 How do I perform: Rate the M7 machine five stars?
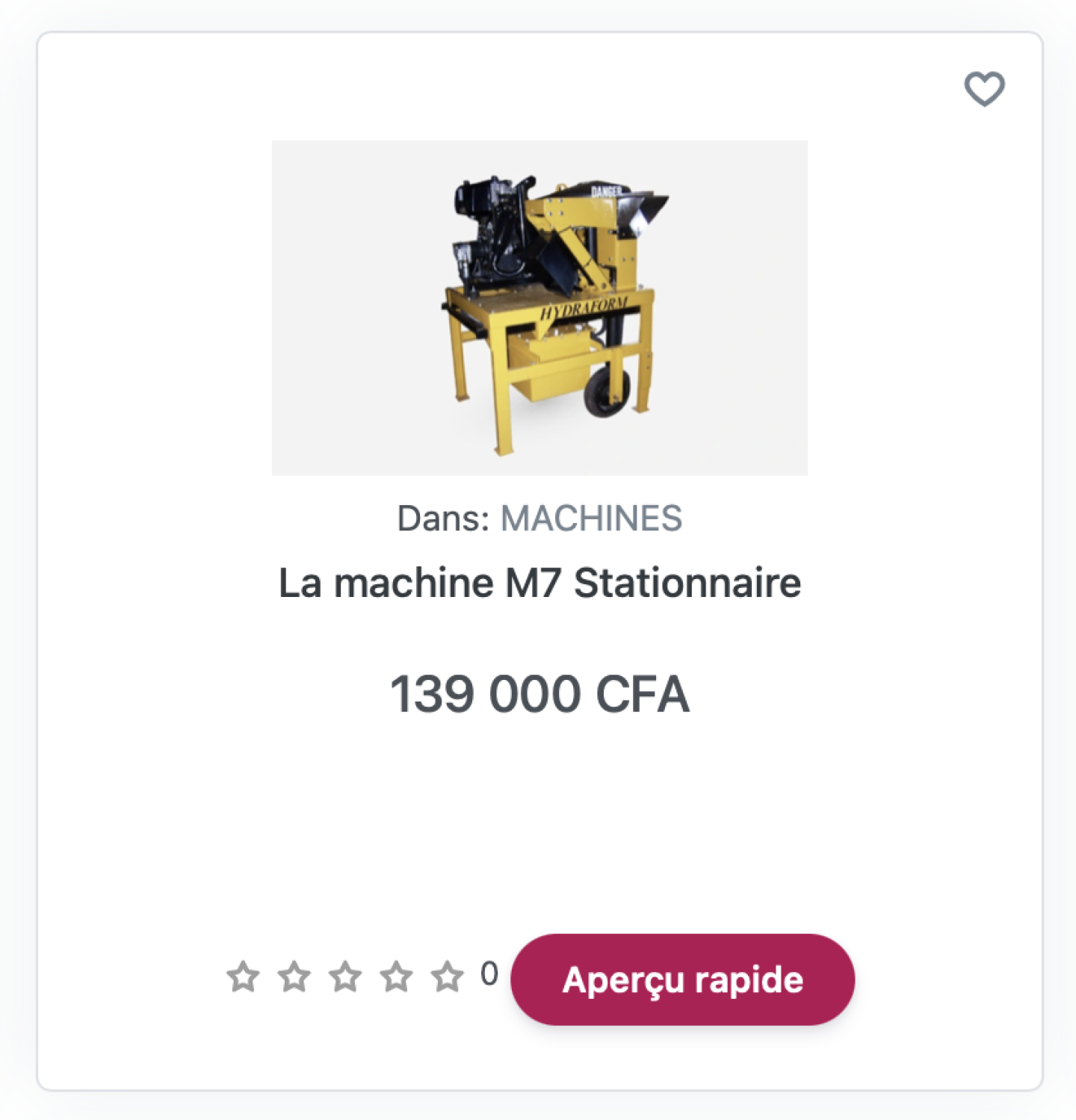(x=447, y=977)
